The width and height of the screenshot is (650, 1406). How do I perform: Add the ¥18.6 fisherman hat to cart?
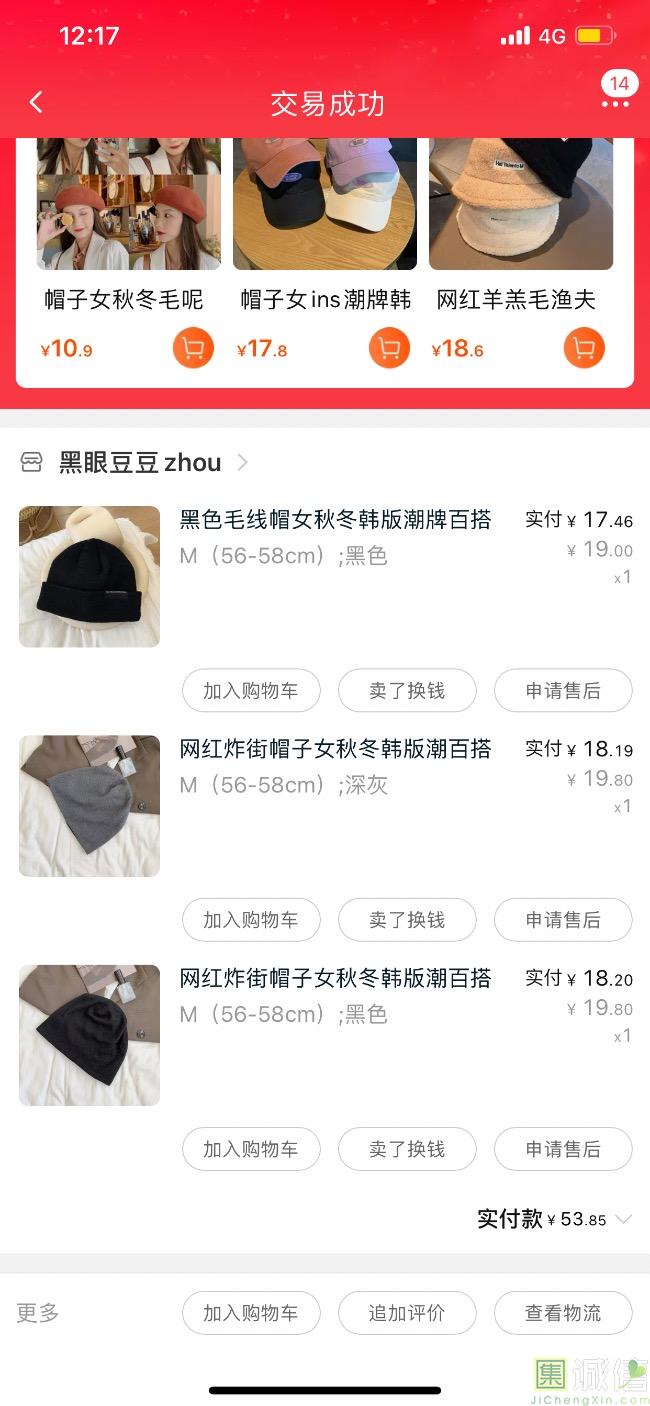pos(584,348)
